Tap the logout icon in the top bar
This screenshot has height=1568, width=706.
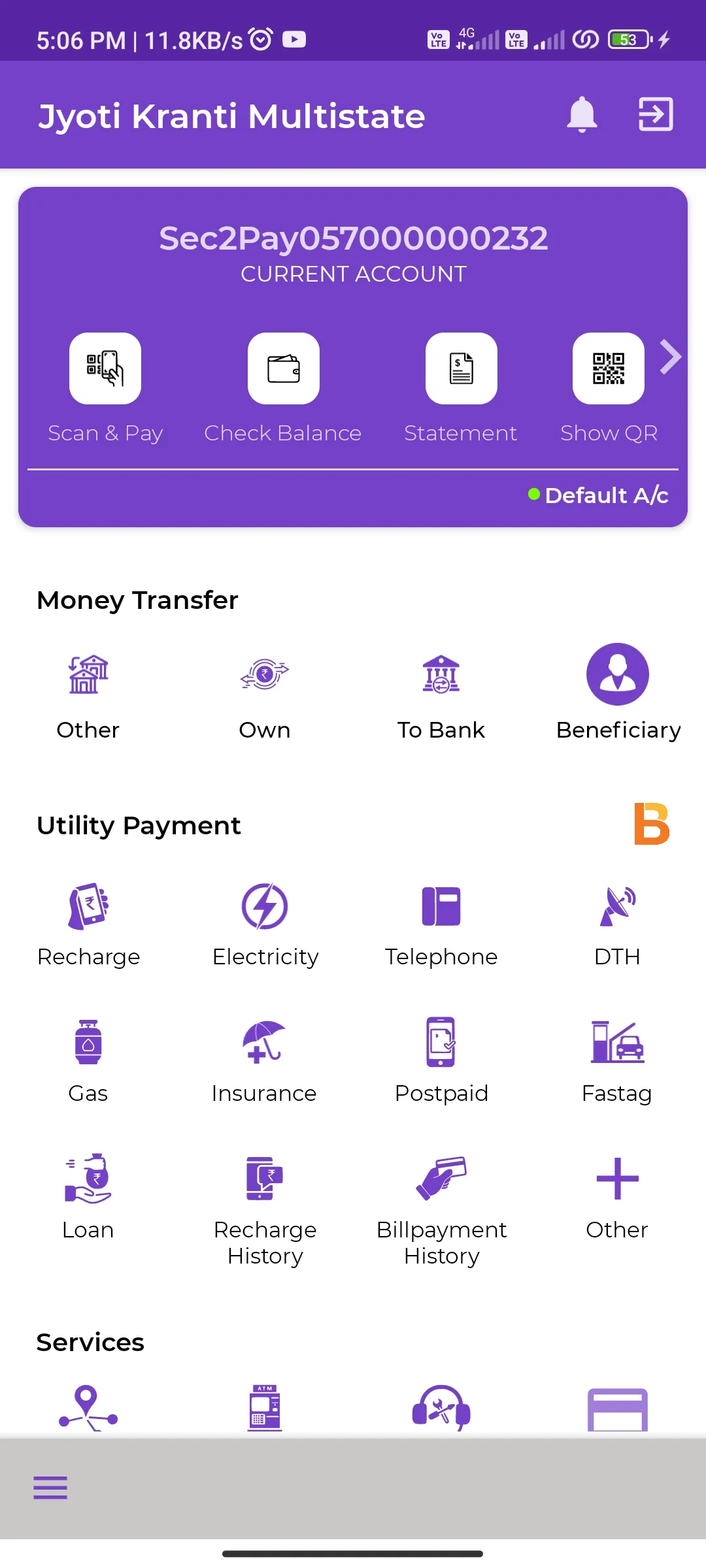pyautogui.click(x=656, y=115)
